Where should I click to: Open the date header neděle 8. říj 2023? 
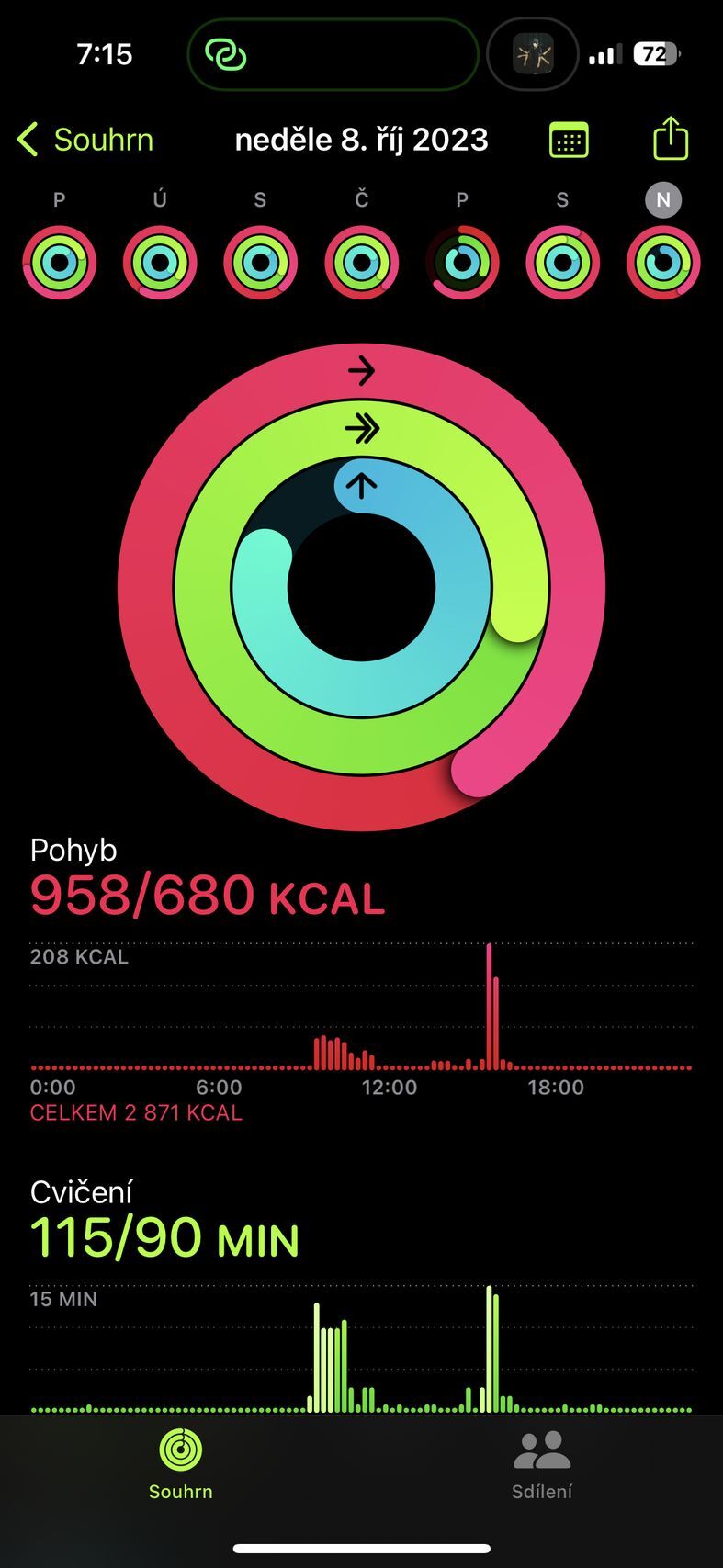point(361,139)
